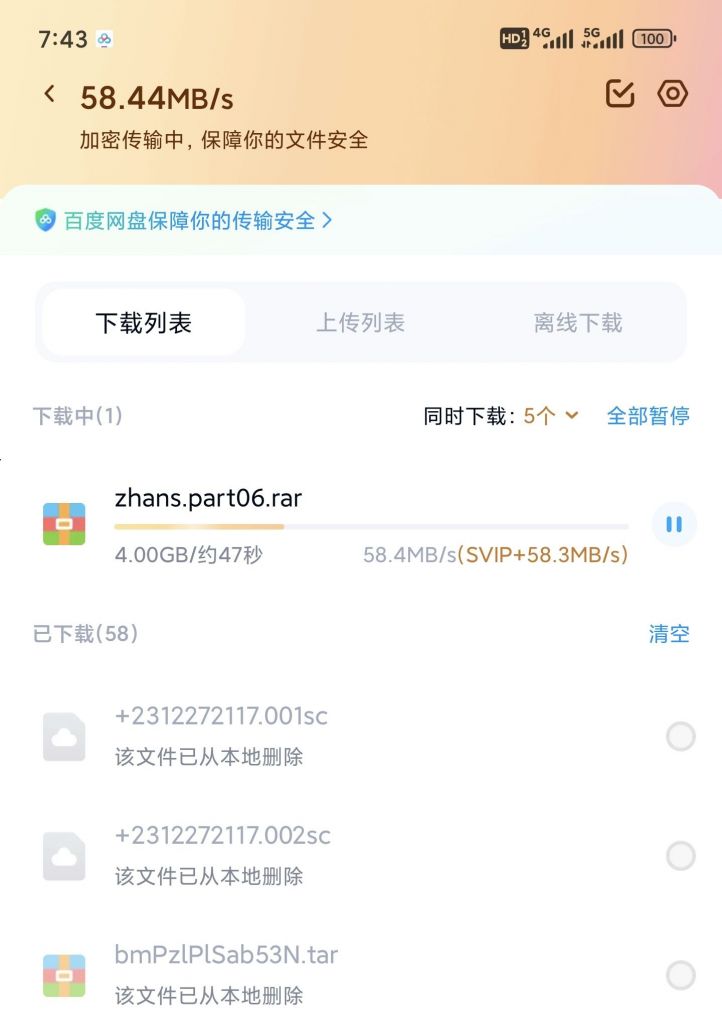The image size is (722, 1024).
Task: Select the circle next to +2312272117.002sc
Action: [x=681, y=856]
